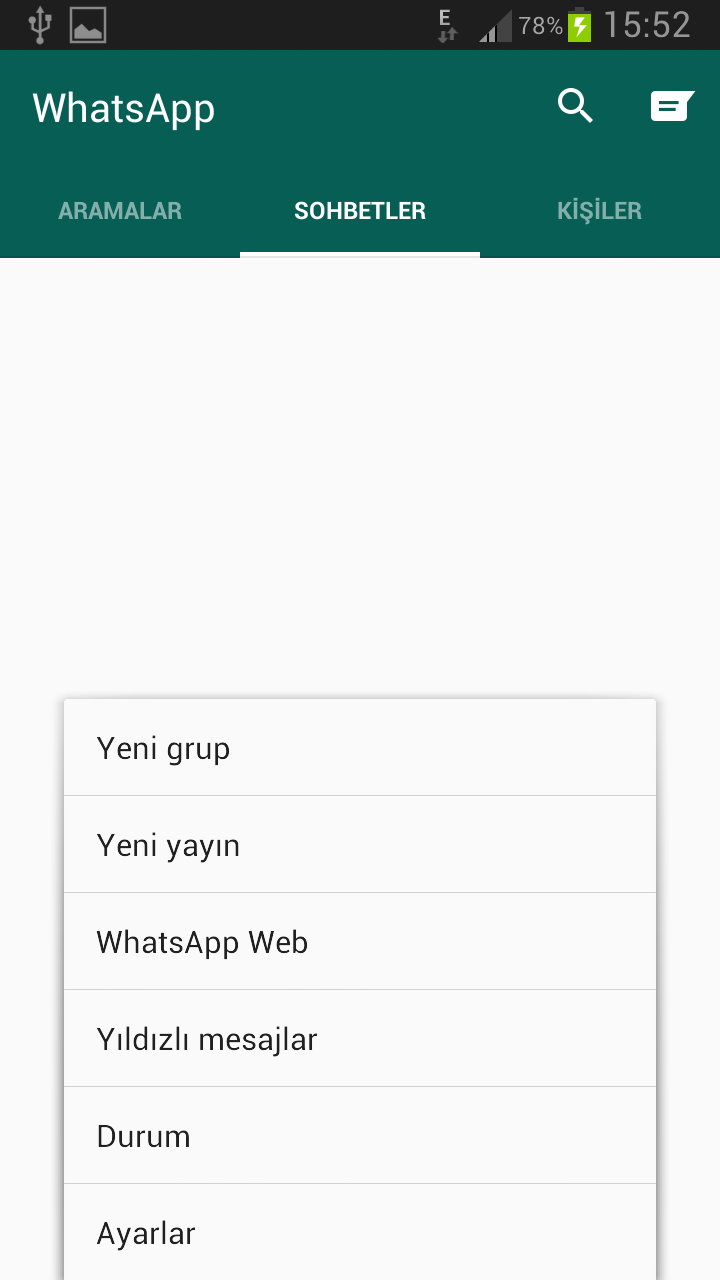Switch to the ARAMALAR tab
This screenshot has height=1280, width=720.
[x=120, y=211]
